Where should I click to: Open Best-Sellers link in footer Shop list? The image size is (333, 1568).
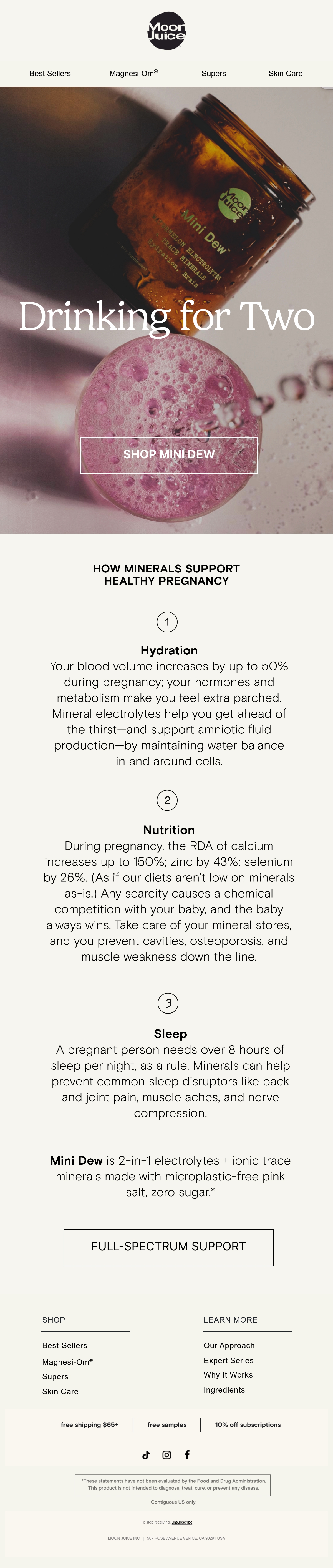(x=65, y=1345)
